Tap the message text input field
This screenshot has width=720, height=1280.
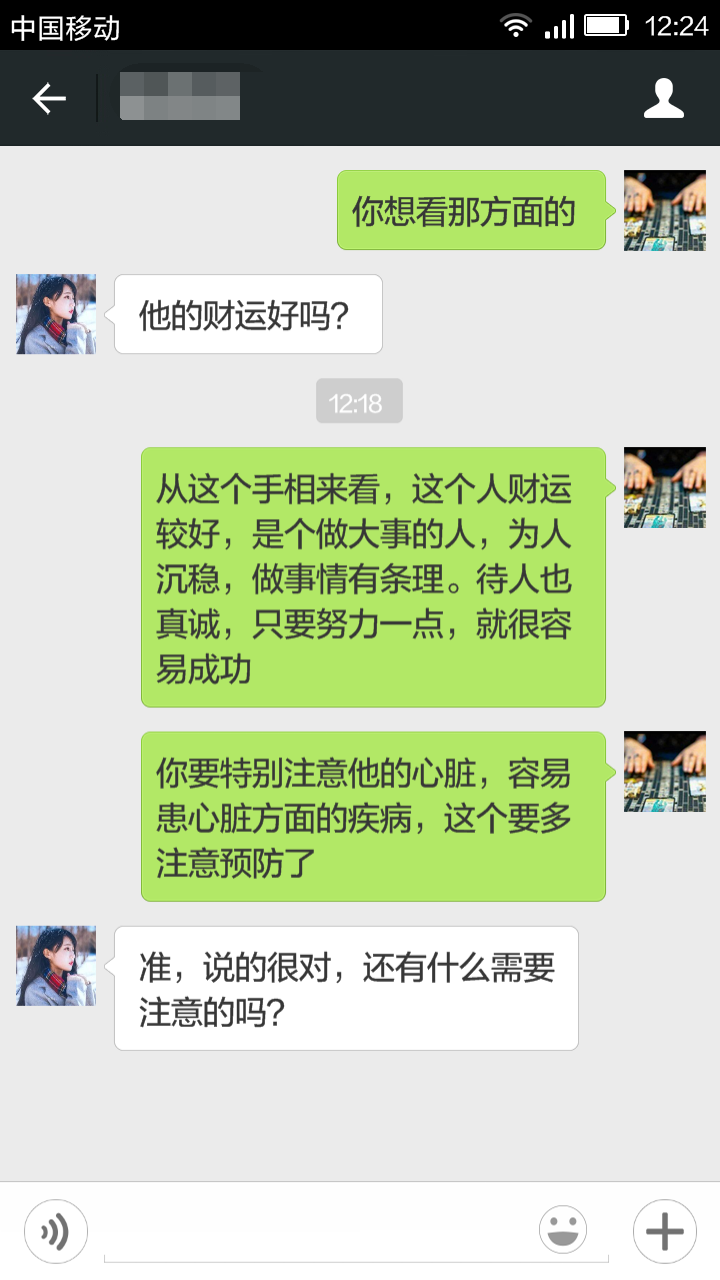coord(320,1232)
